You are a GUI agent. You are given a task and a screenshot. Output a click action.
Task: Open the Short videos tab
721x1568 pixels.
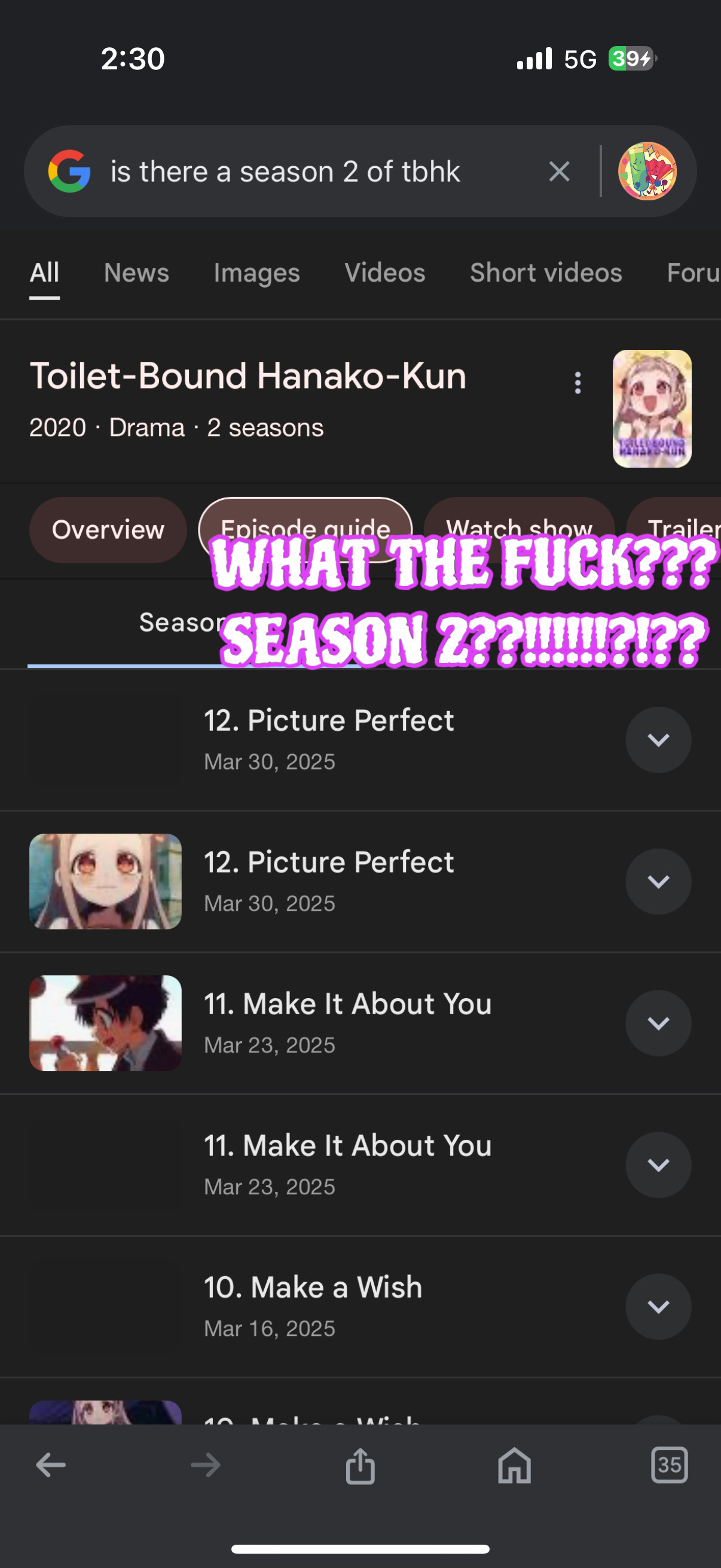click(545, 273)
